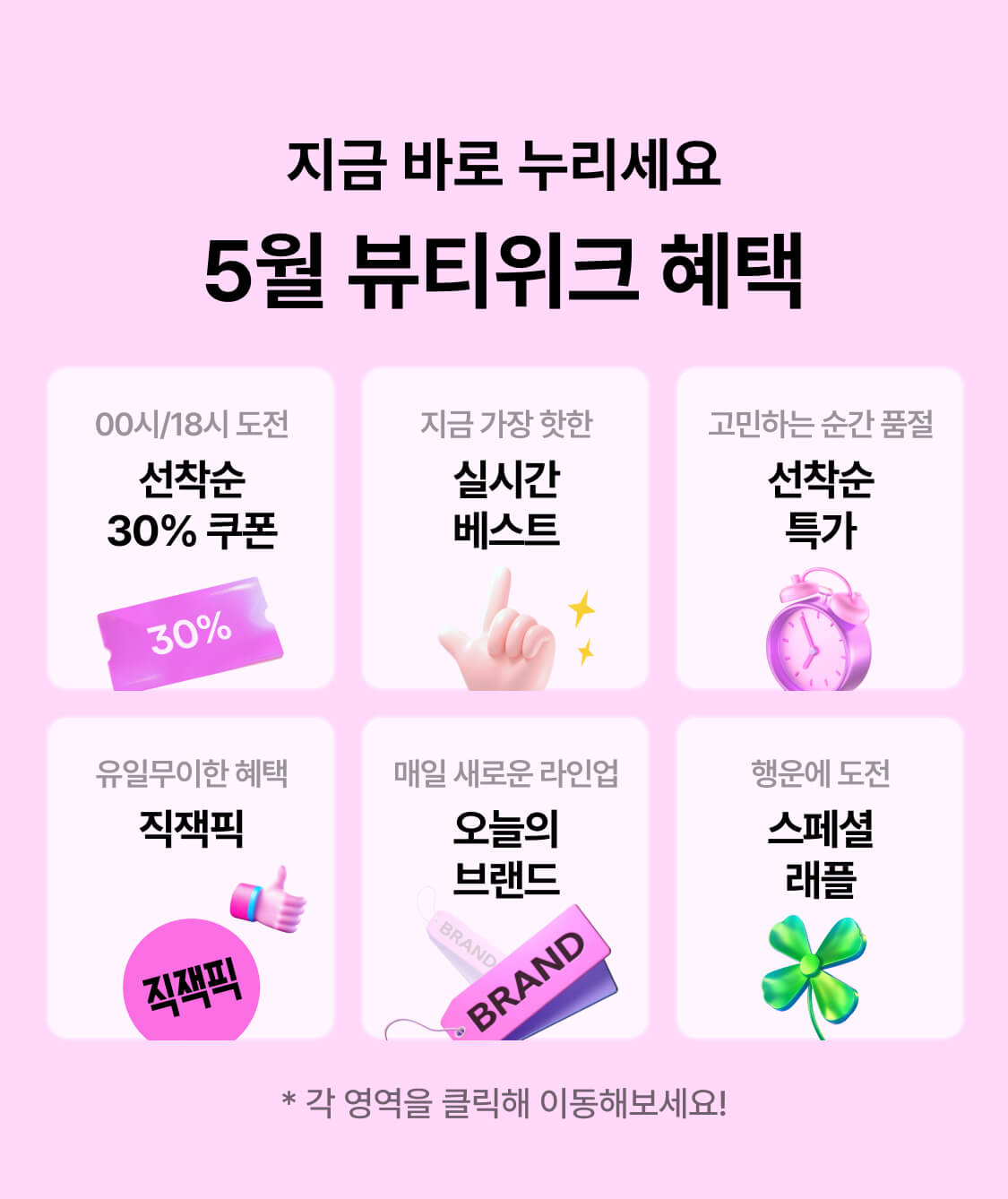
Task: Go to the 선착순 특가 card
Action: (819, 529)
